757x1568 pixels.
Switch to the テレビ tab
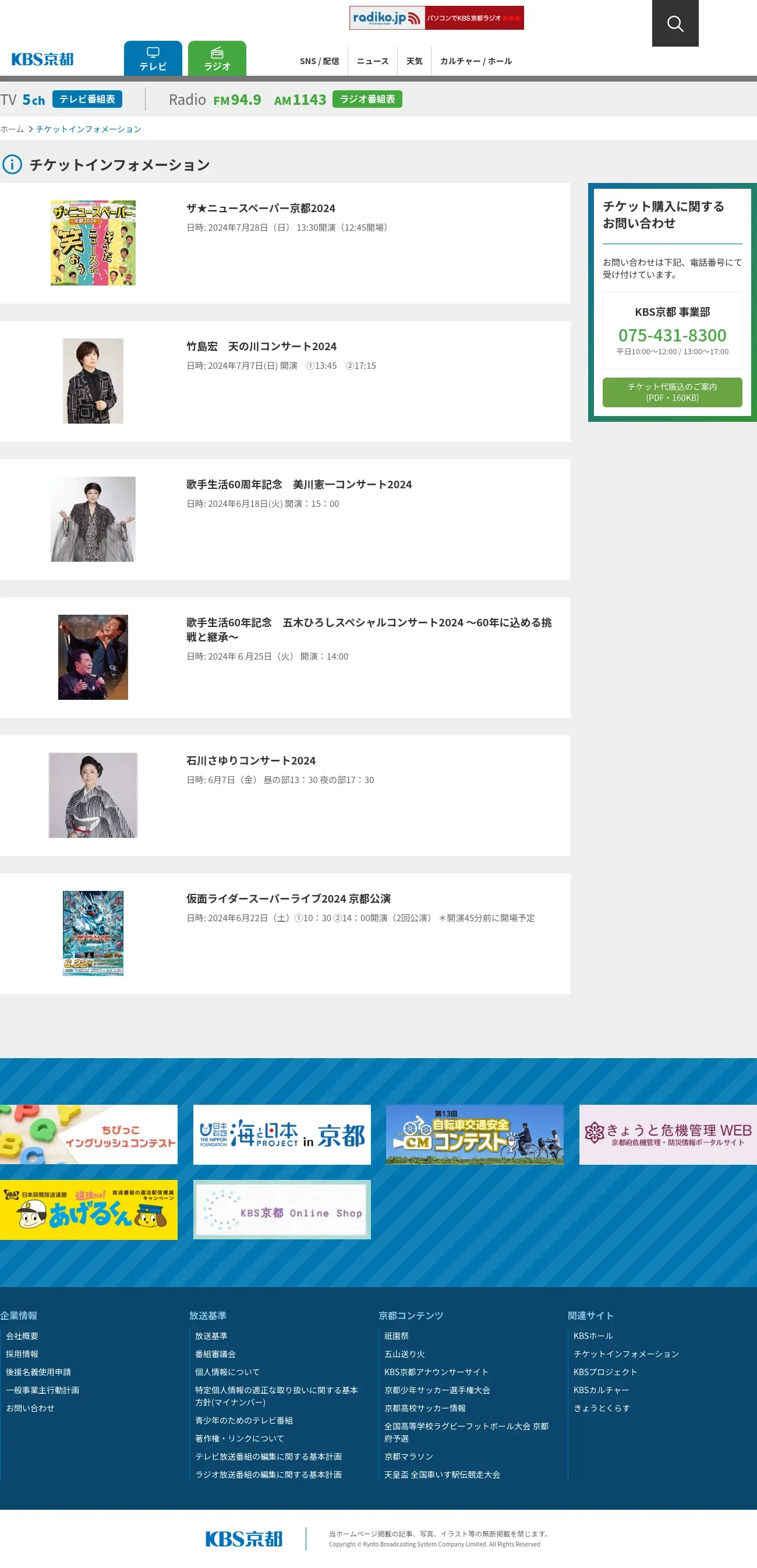tap(153, 58)
